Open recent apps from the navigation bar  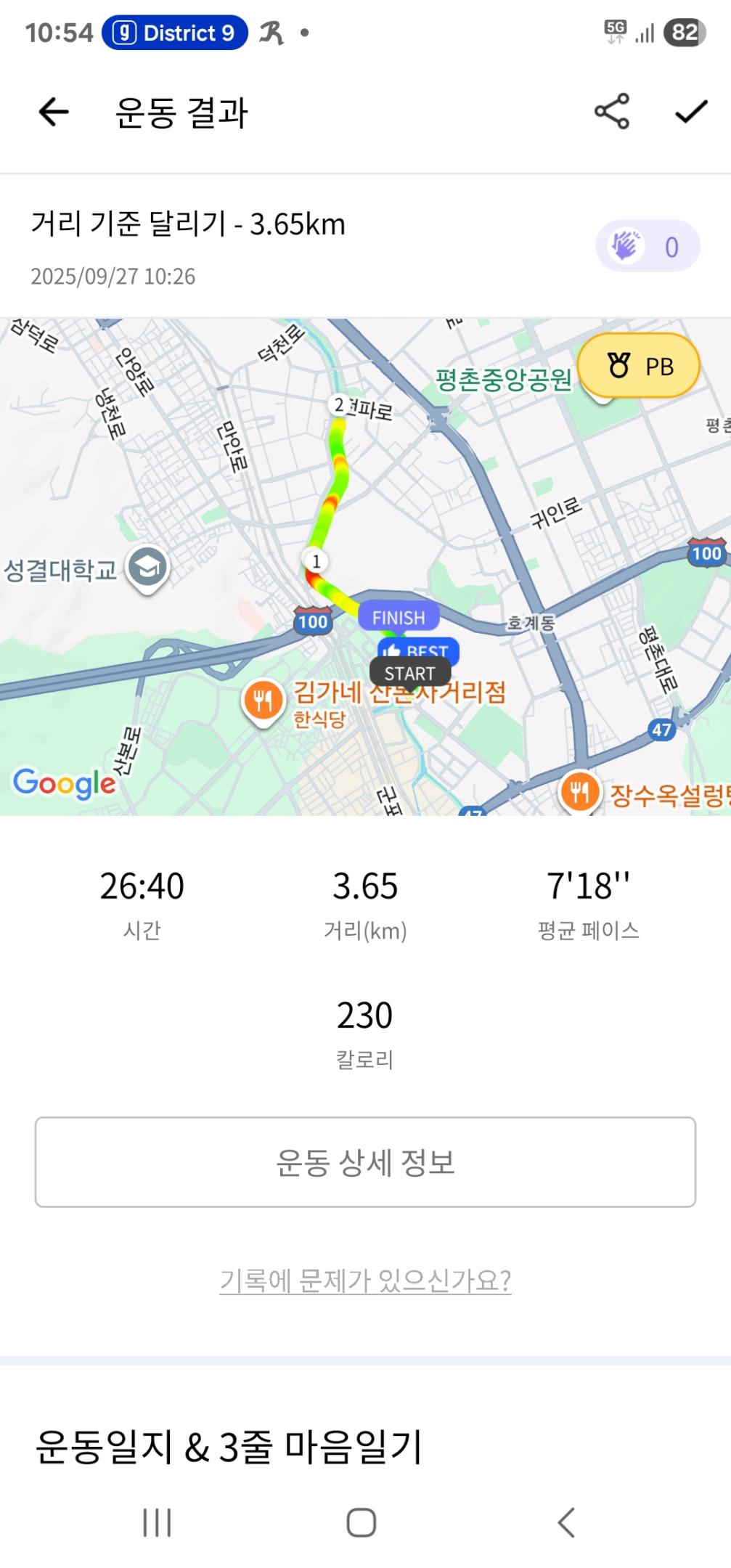tap(157, 1522)
